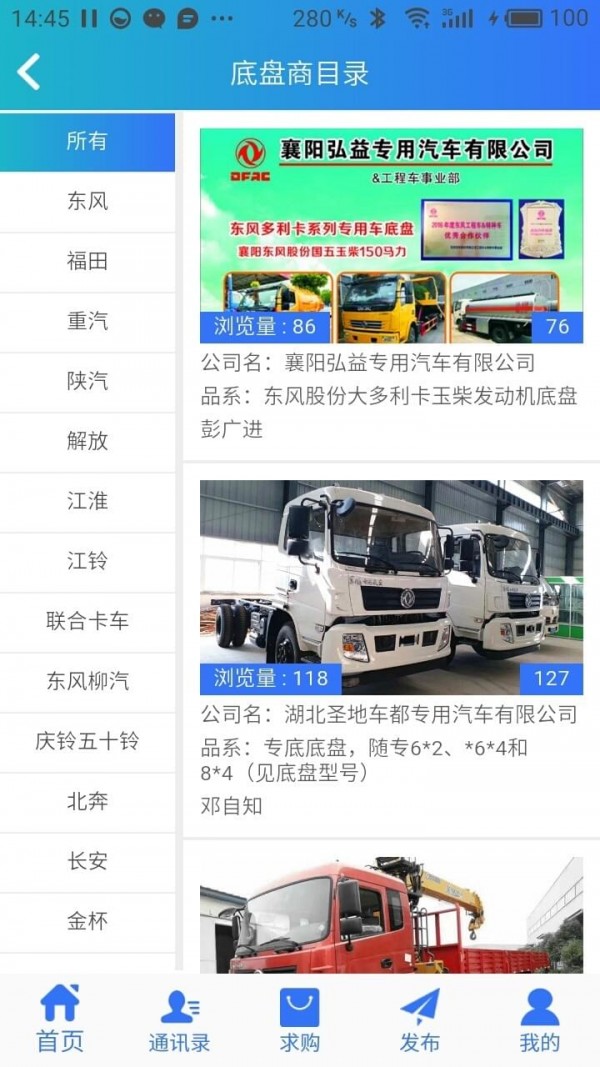600x1067 pixels.
Task: Select the 所有 category
Action: pyautogui.click(x=87, y=142)
